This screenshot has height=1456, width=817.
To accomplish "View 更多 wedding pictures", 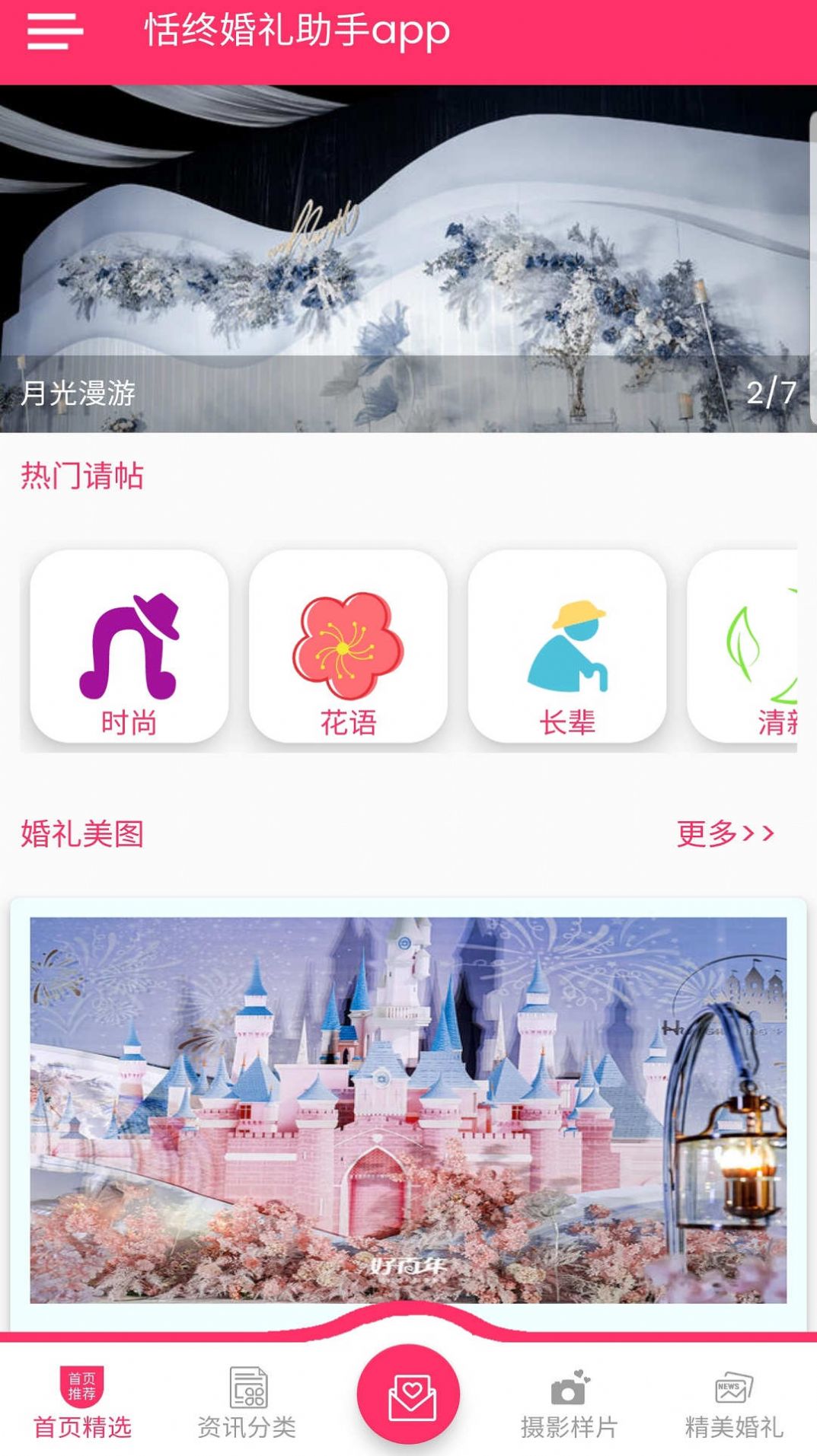I will (x=724, y=833).
